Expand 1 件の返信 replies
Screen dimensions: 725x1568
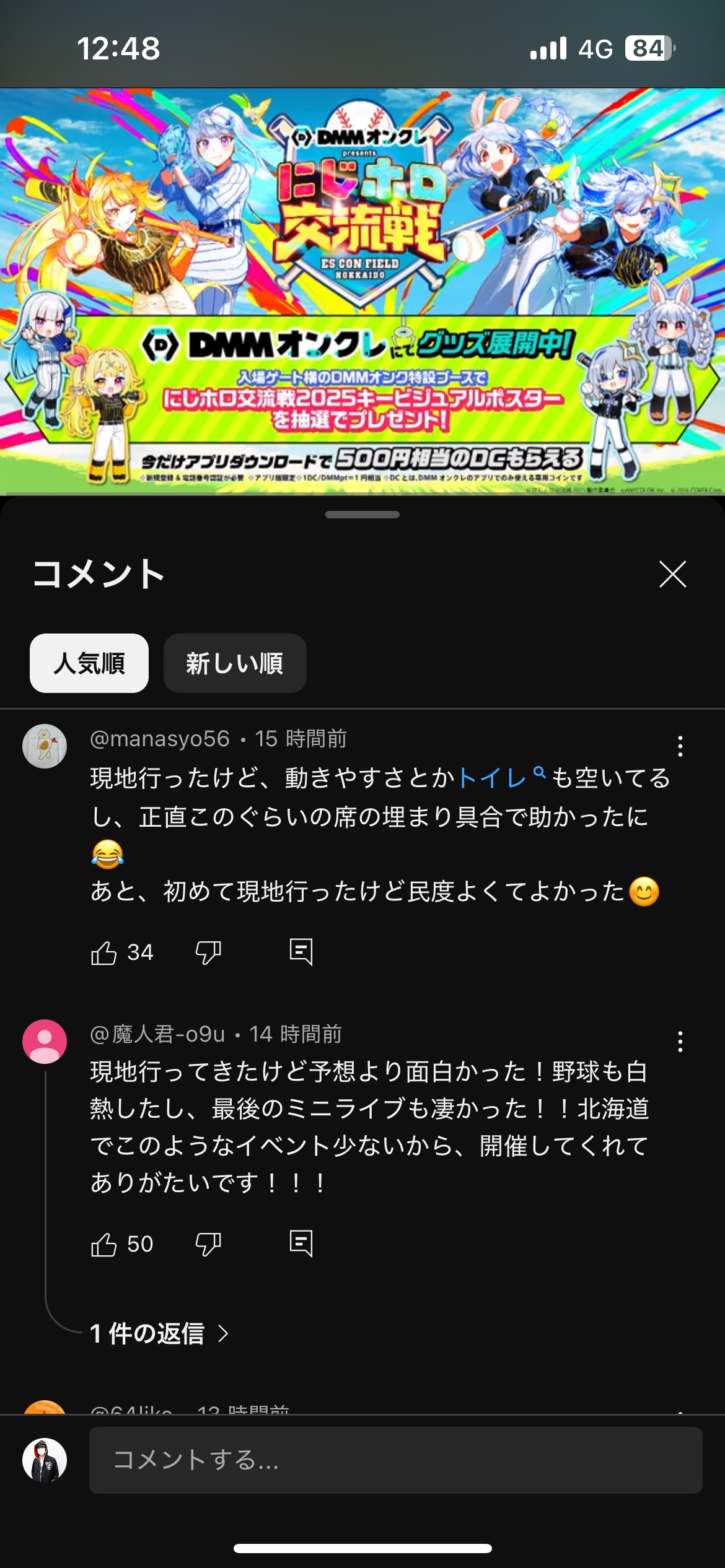[x=159, y=1333]
